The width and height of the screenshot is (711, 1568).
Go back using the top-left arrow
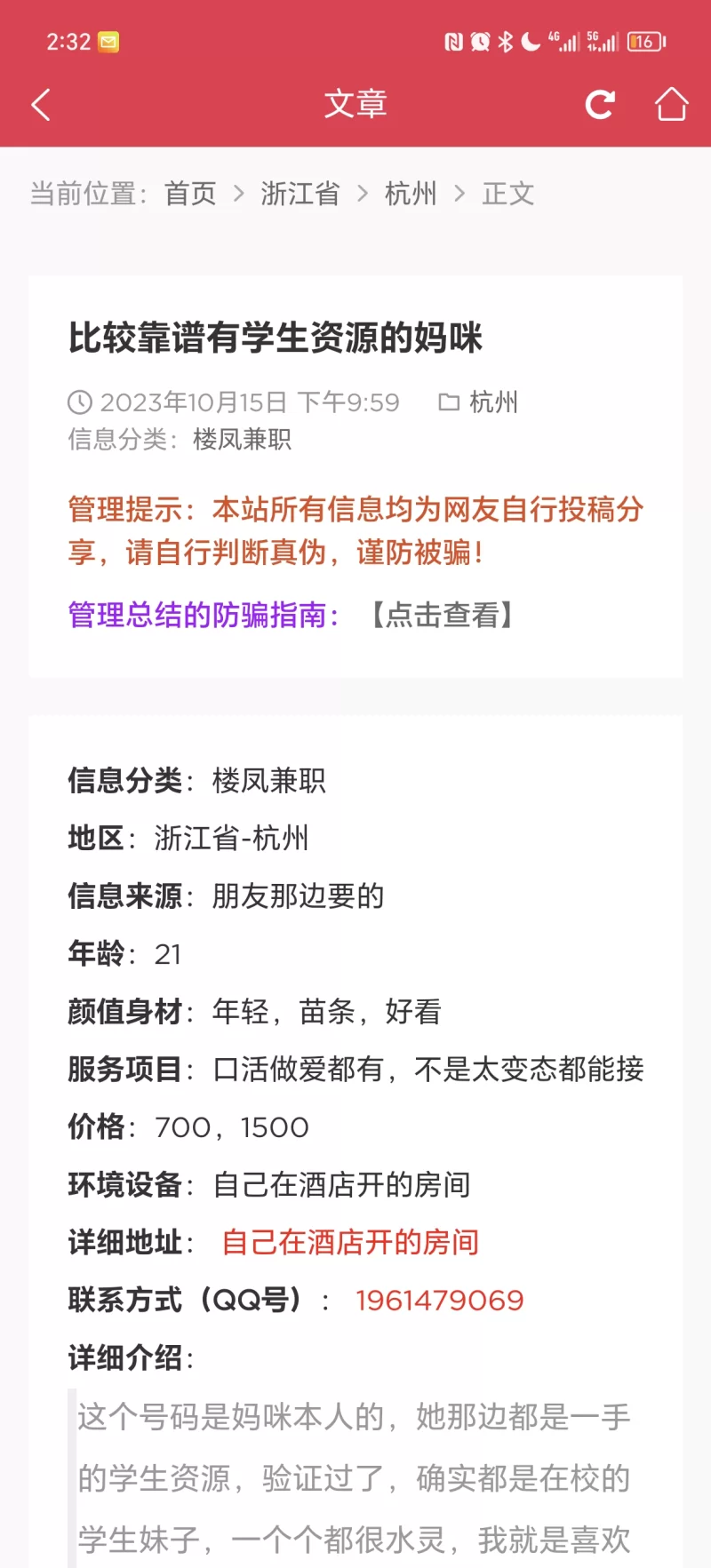(41, 105)
